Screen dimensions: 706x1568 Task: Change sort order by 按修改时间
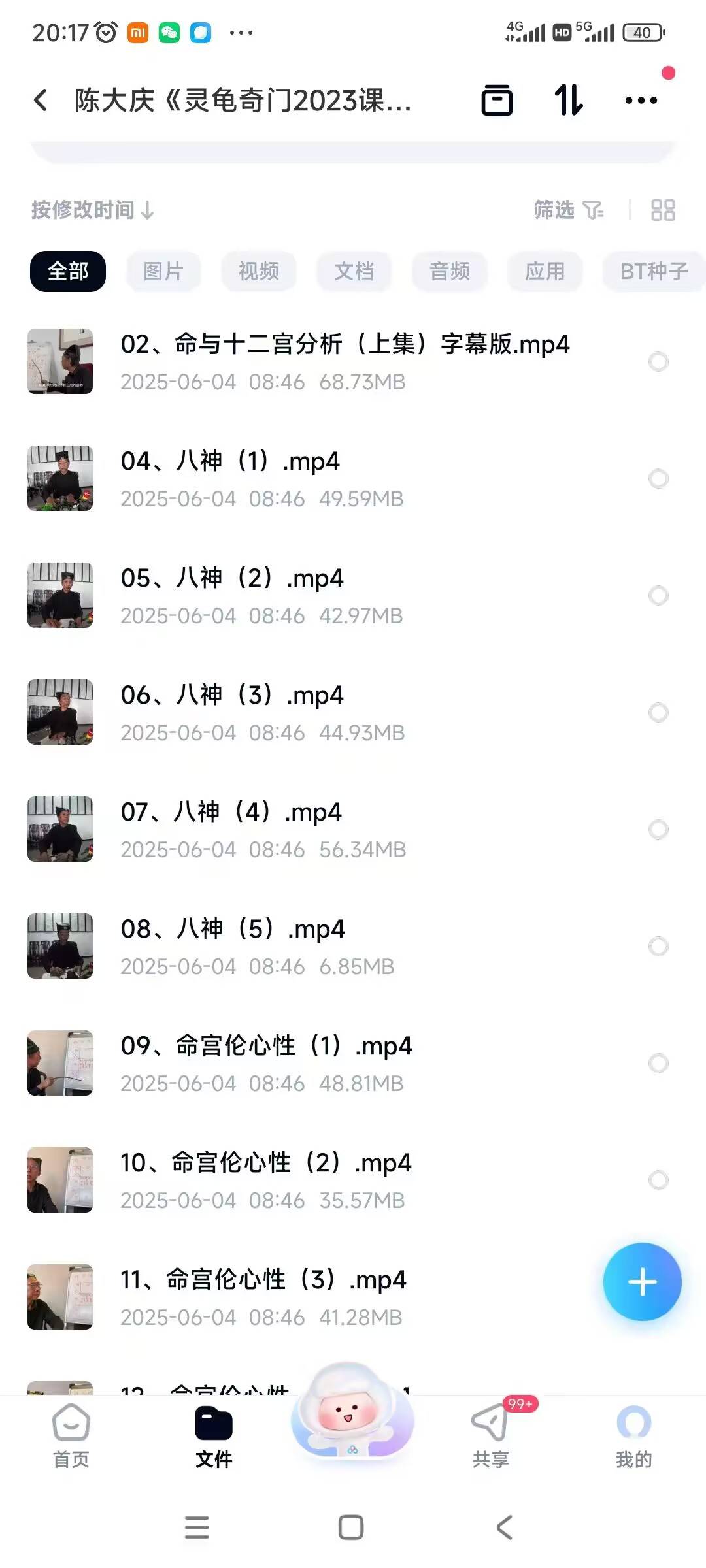[x=92, y=210]
